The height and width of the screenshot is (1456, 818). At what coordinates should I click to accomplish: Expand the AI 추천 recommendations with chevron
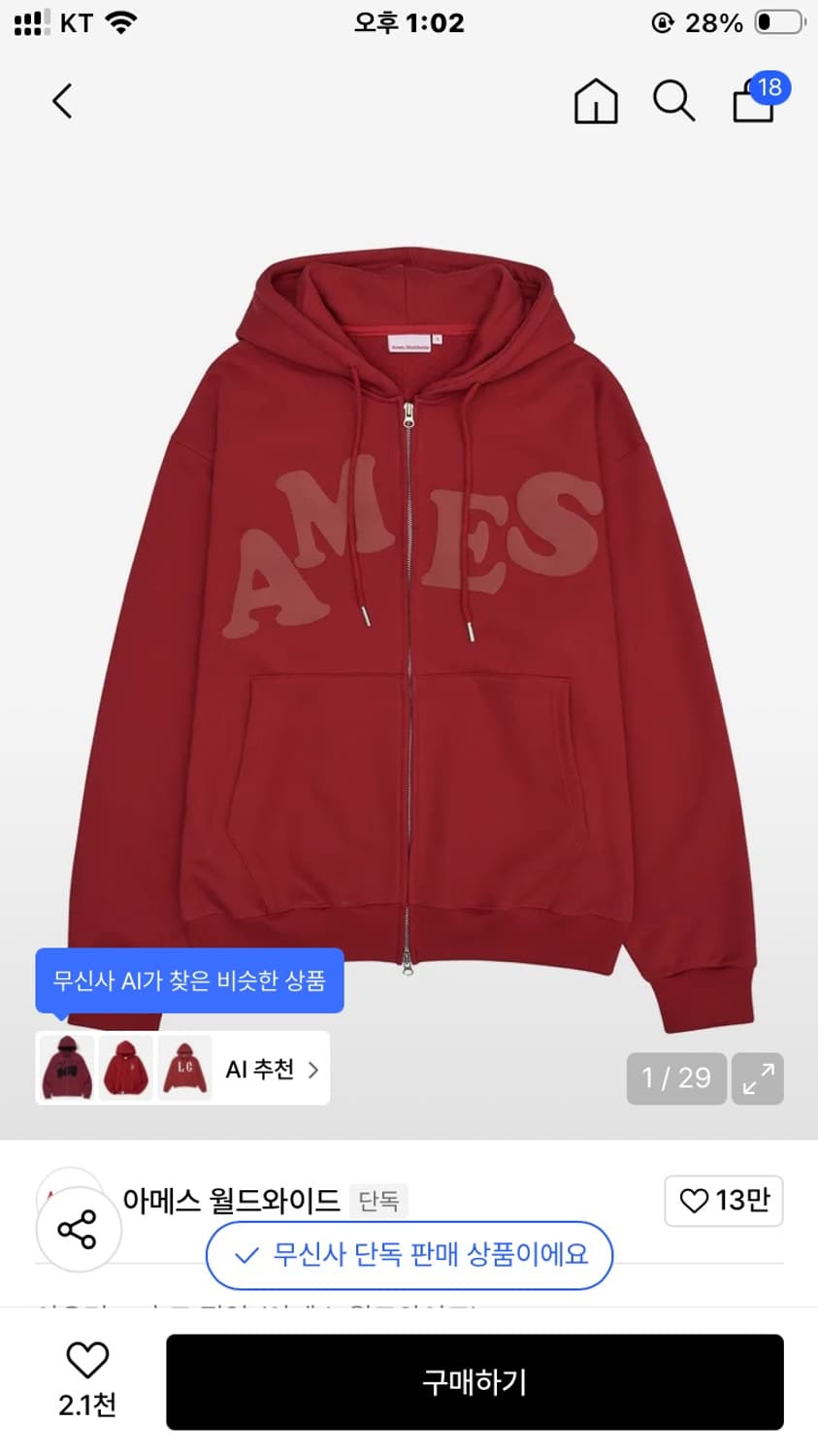pyautogui.click(x=312, y=1069)
